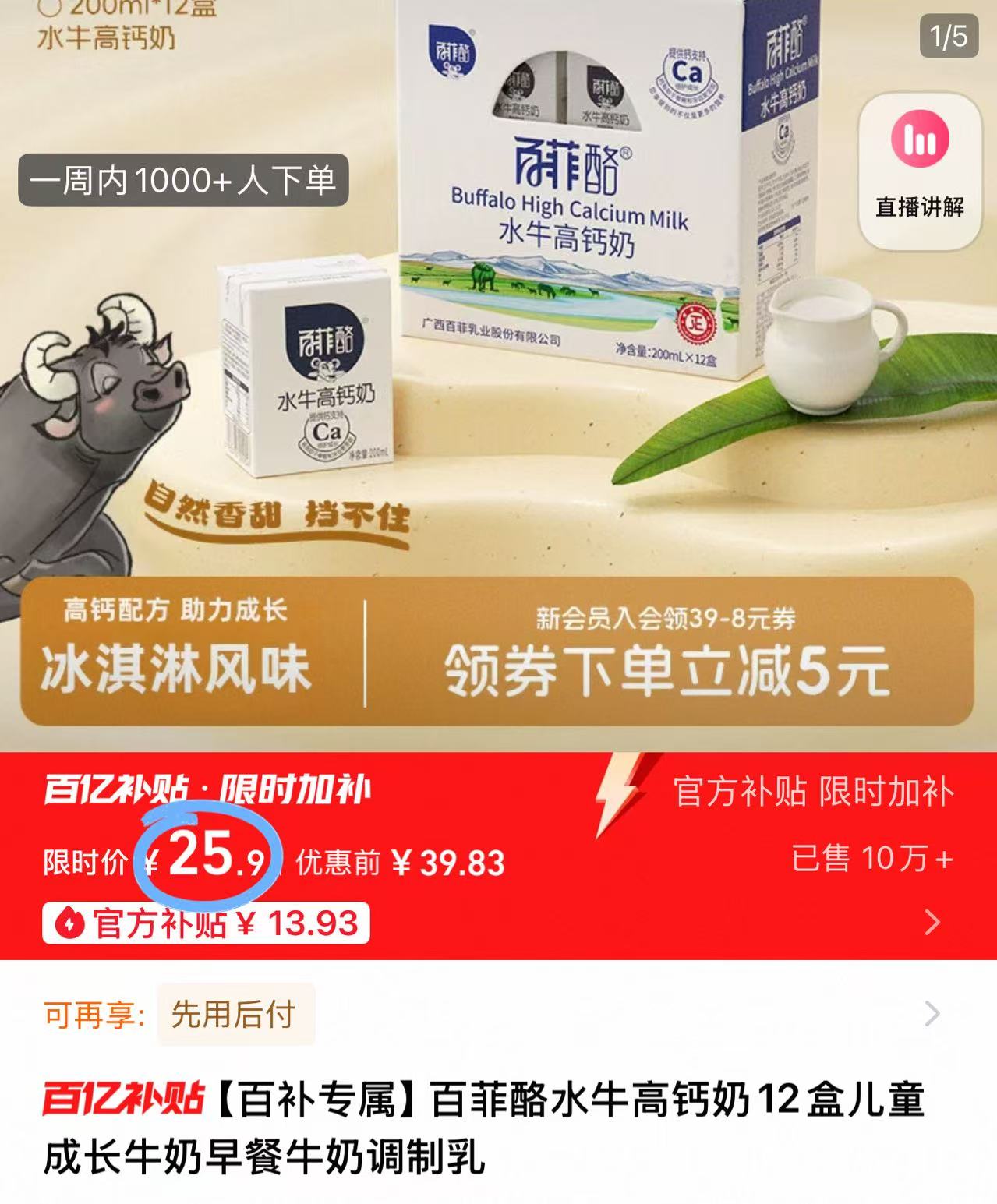Expand the red subsidy banner via right chevron
The image size is (997, 1204).
tap(929, 920)
